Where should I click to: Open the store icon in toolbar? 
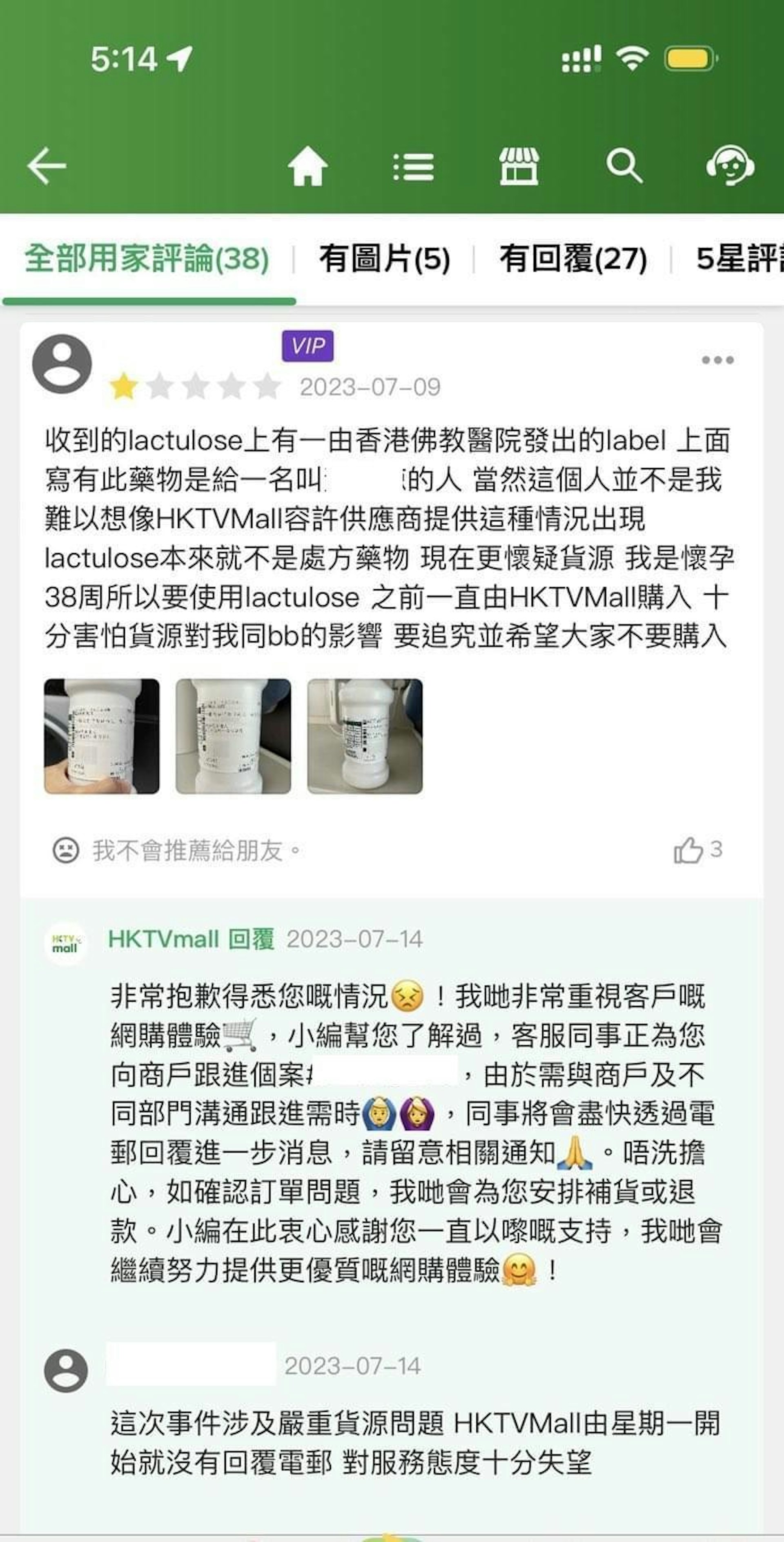coord(518,166)
